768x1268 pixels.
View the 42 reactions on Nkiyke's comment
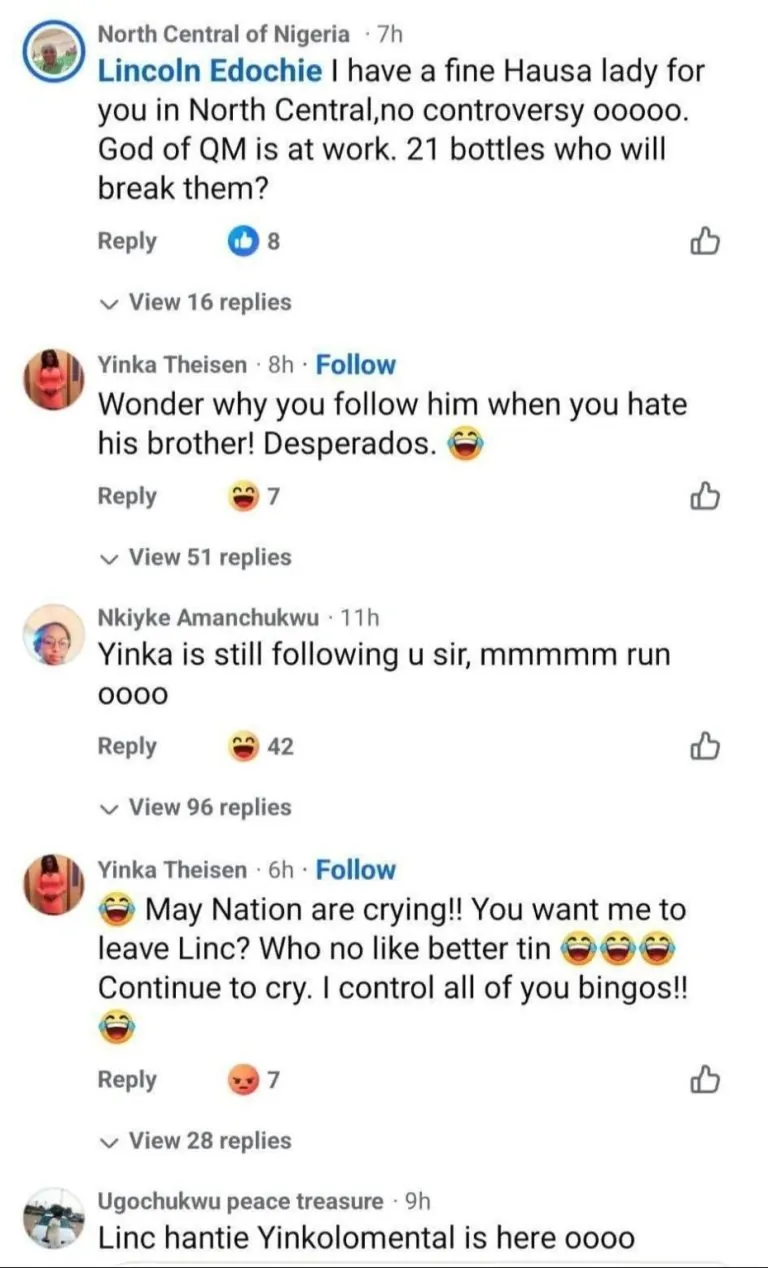pyautogui.click(x=260, y=746)
